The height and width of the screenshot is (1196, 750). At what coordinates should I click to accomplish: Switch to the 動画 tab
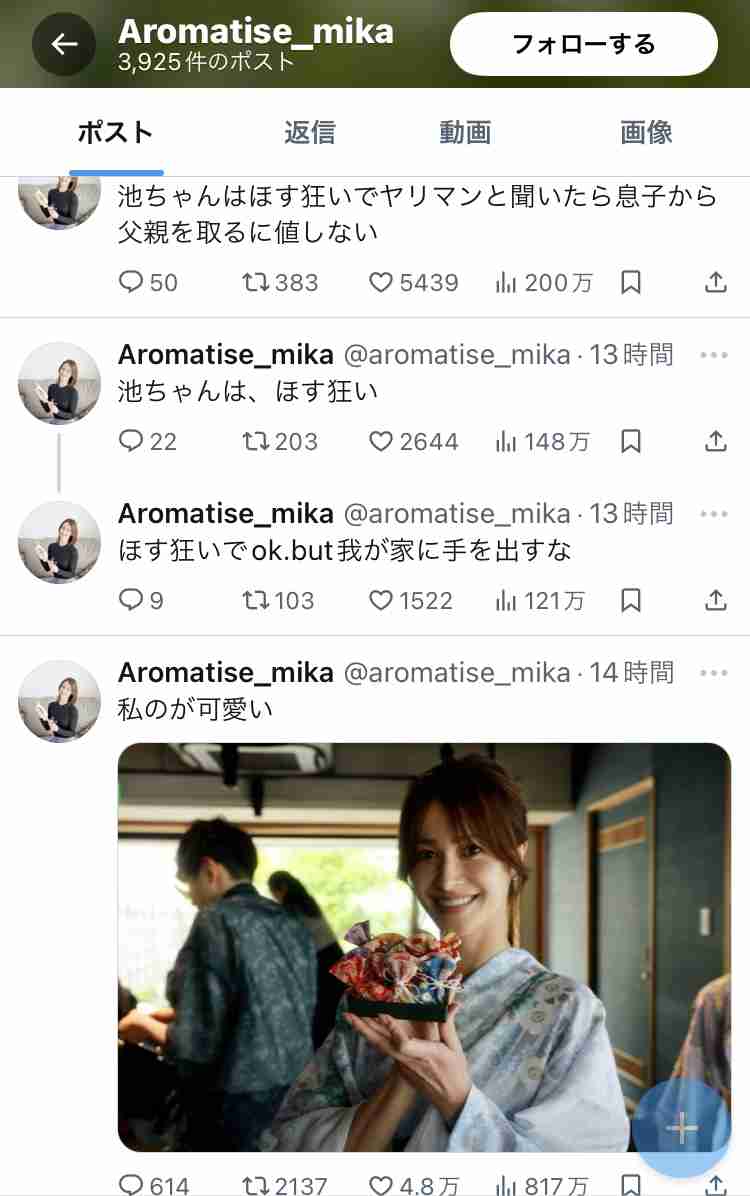pyautogui.click(x=464, y=130)
